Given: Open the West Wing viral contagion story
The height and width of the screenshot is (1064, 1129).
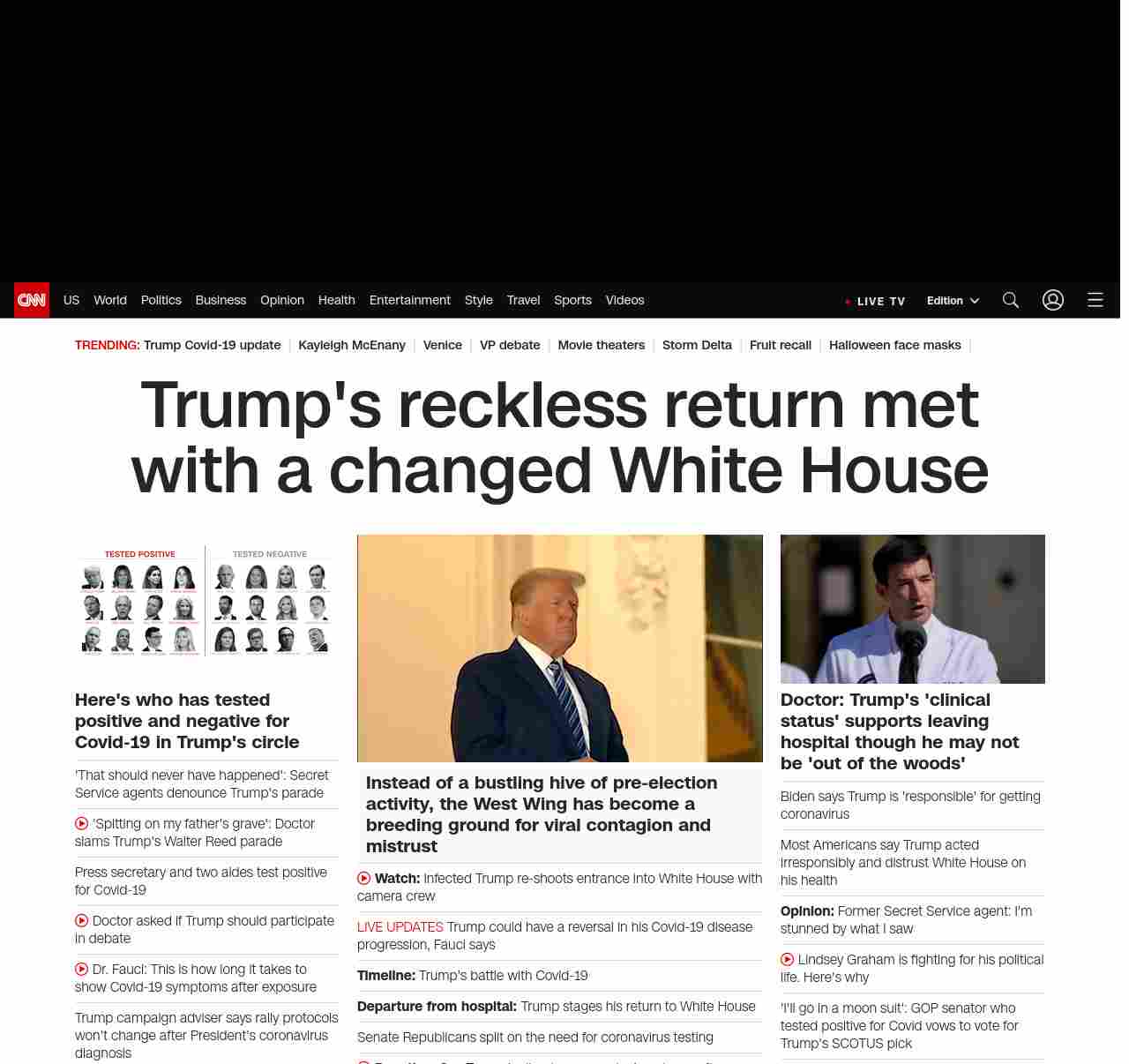Looking at the screenshot, I should click(x=542, y=813).
